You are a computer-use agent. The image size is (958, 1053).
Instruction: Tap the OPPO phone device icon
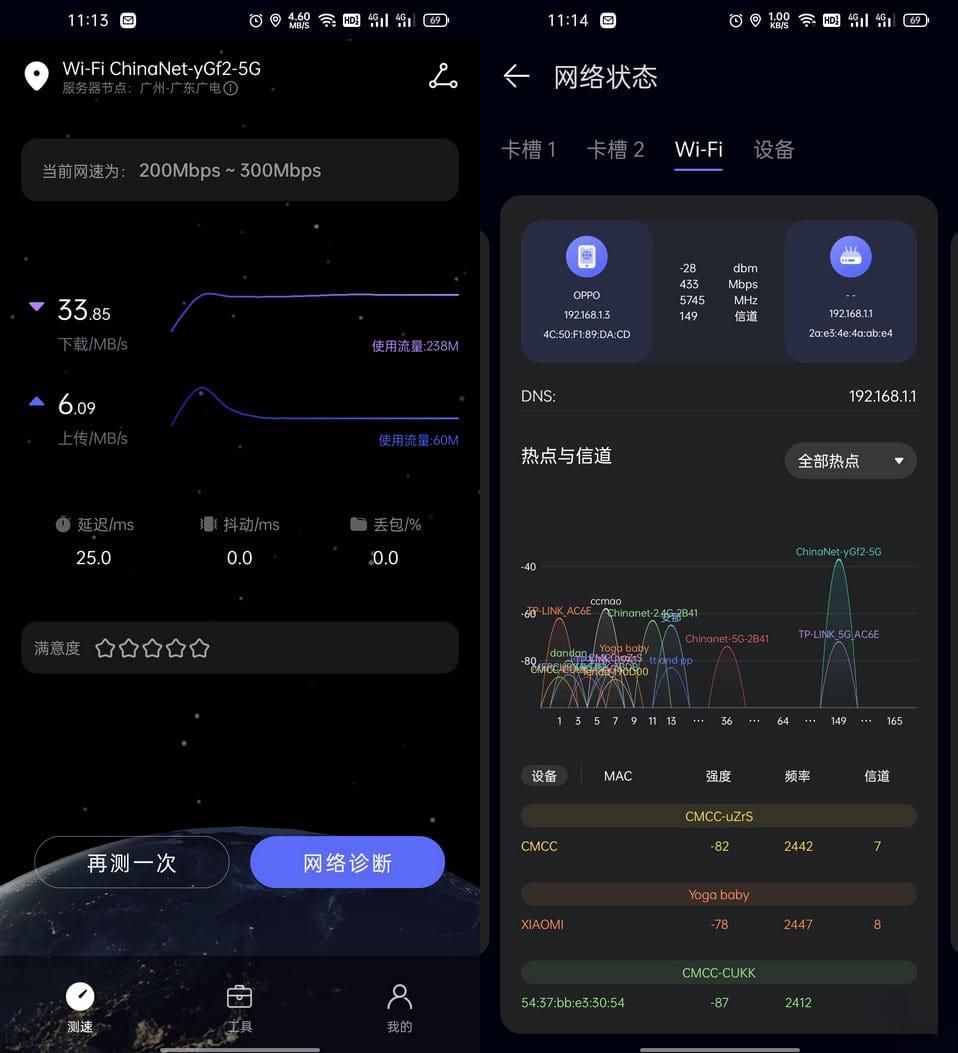click(586, 256)
